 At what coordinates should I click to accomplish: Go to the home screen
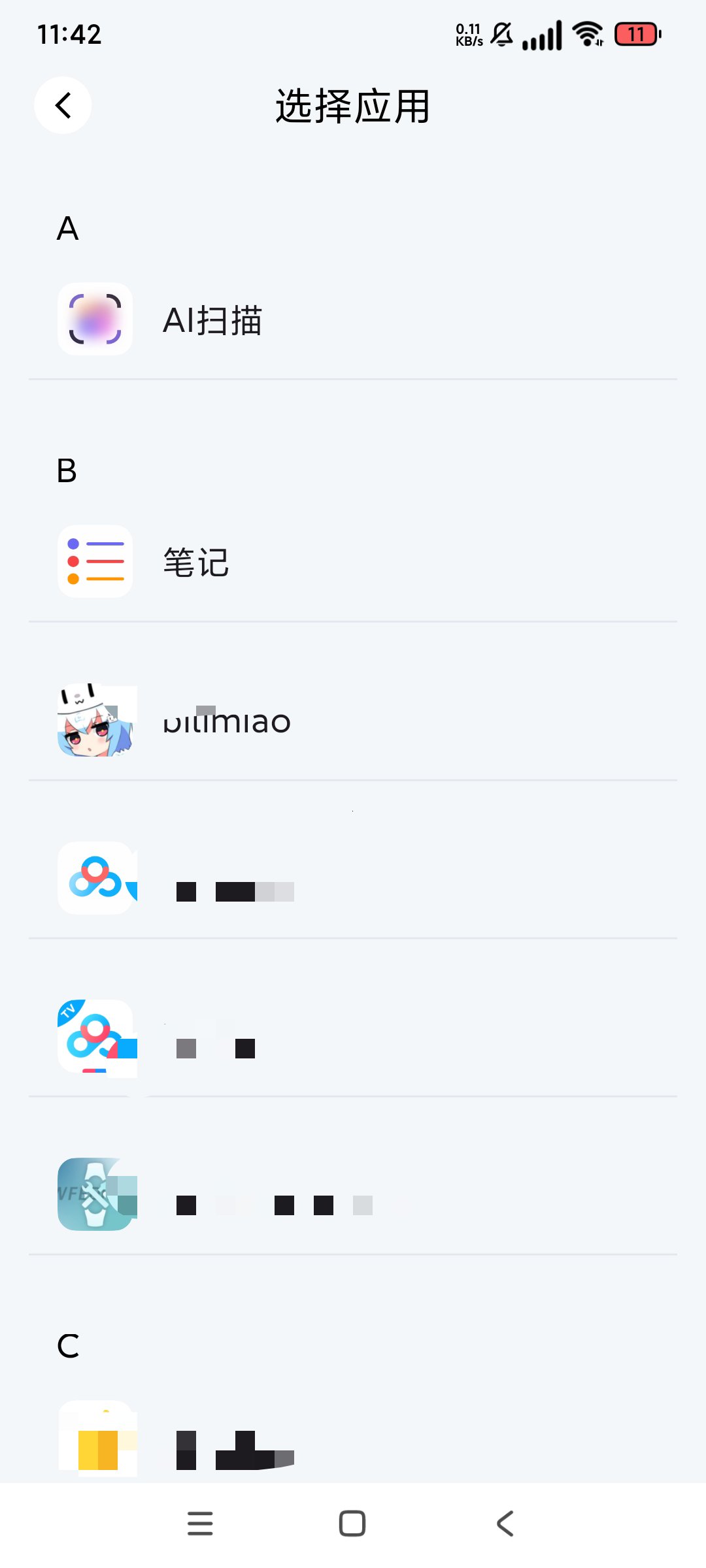[x=352, y=1524]
